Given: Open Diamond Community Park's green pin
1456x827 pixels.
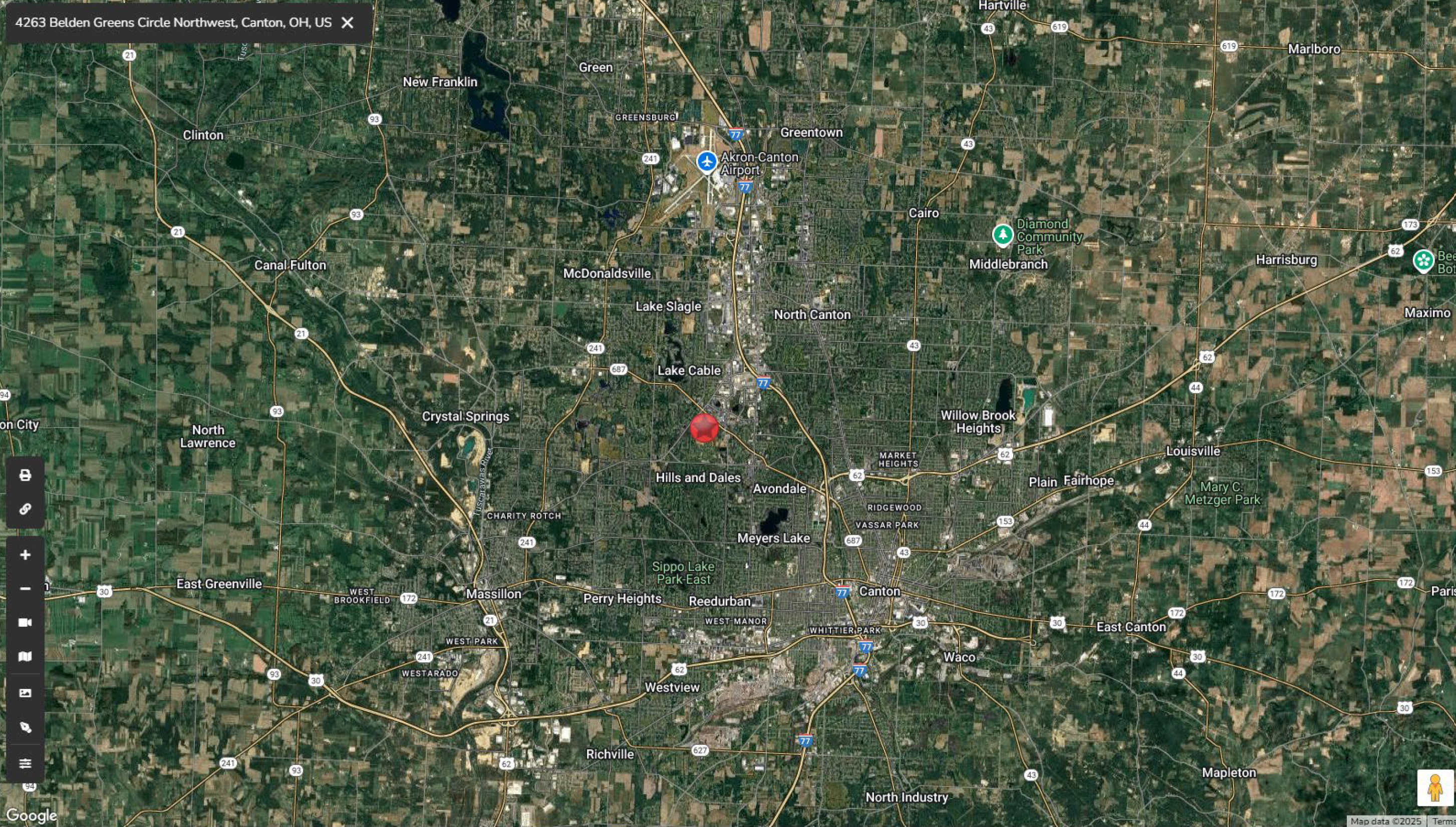Looking at the screenshot, I should point(1003,235).
